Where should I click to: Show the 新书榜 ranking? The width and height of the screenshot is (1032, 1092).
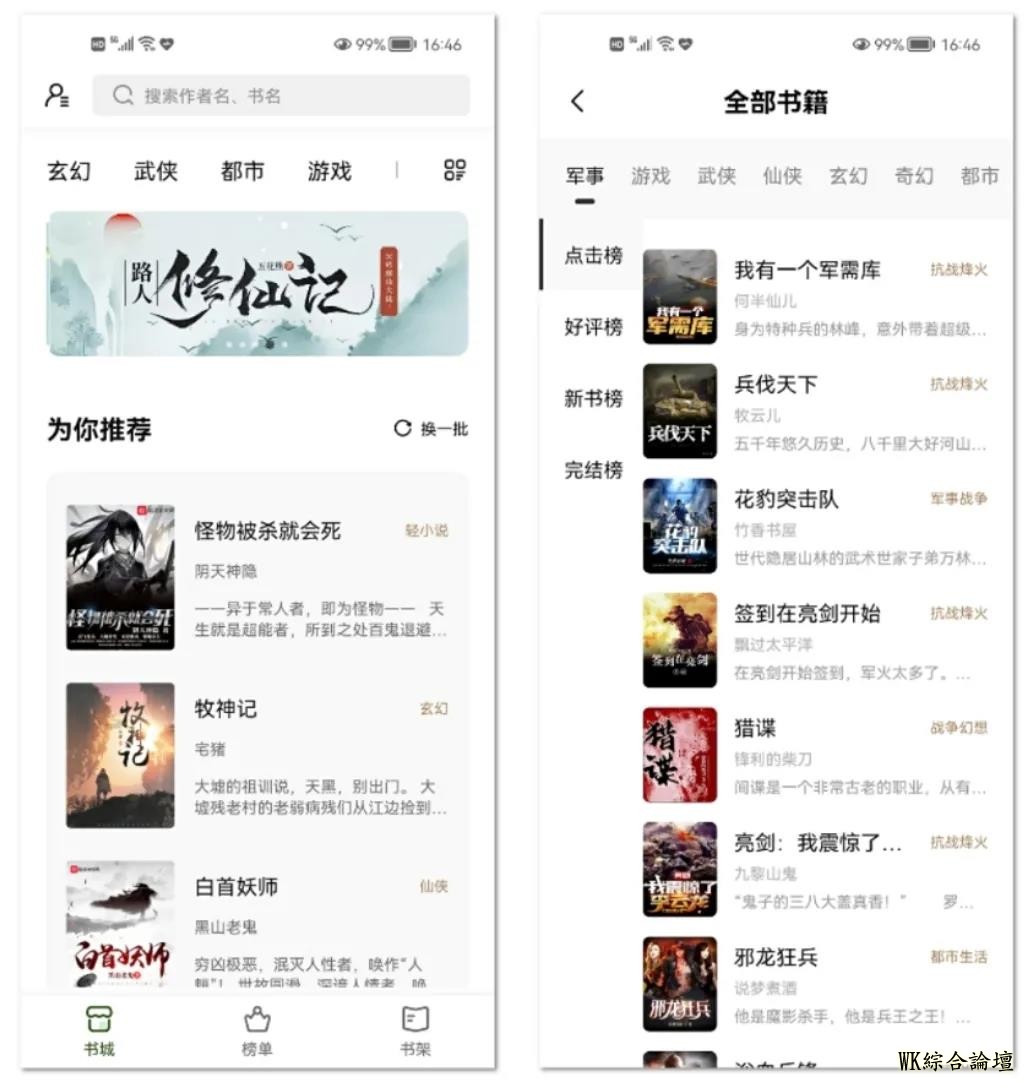(593, 399)
